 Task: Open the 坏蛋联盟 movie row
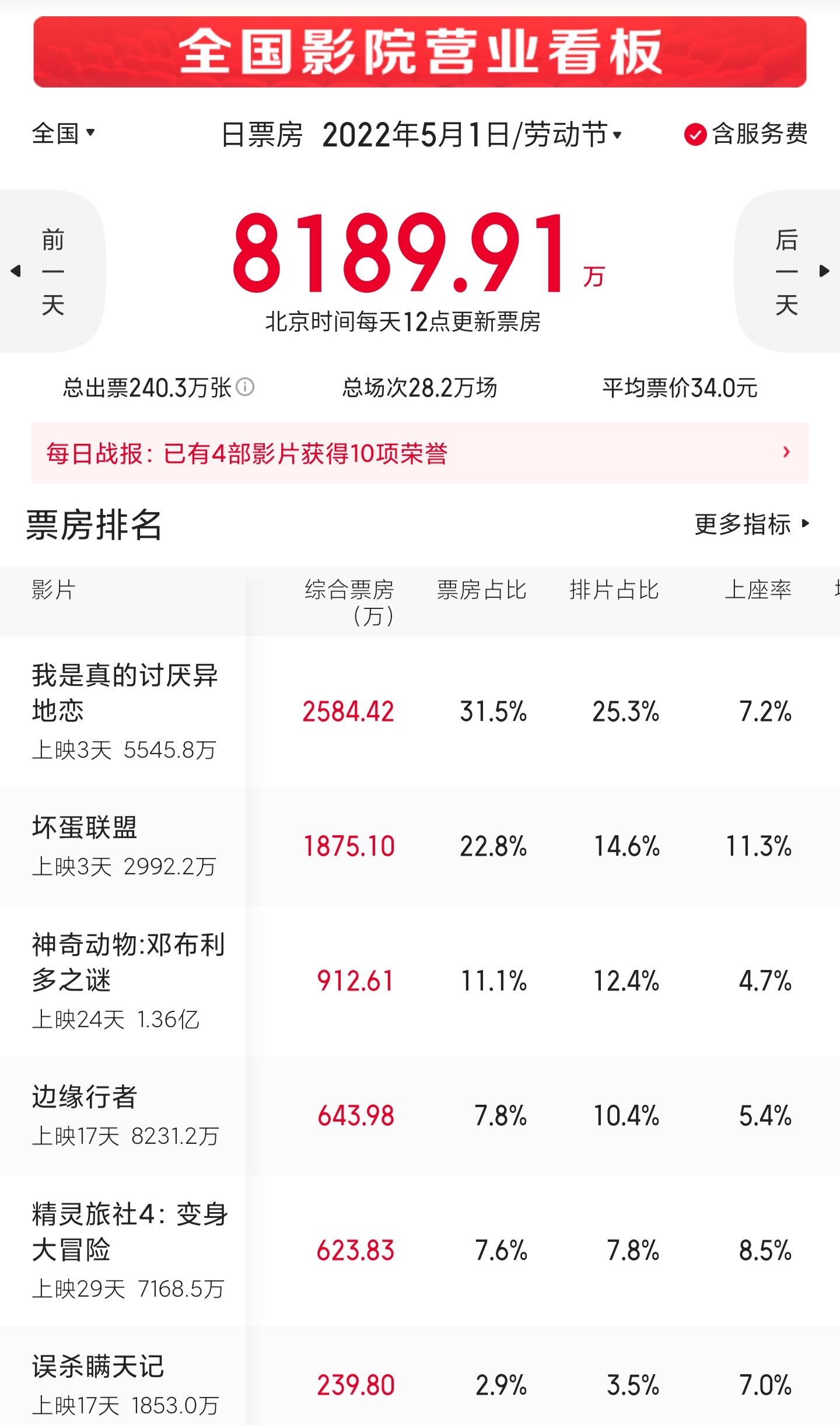point(420,846)
